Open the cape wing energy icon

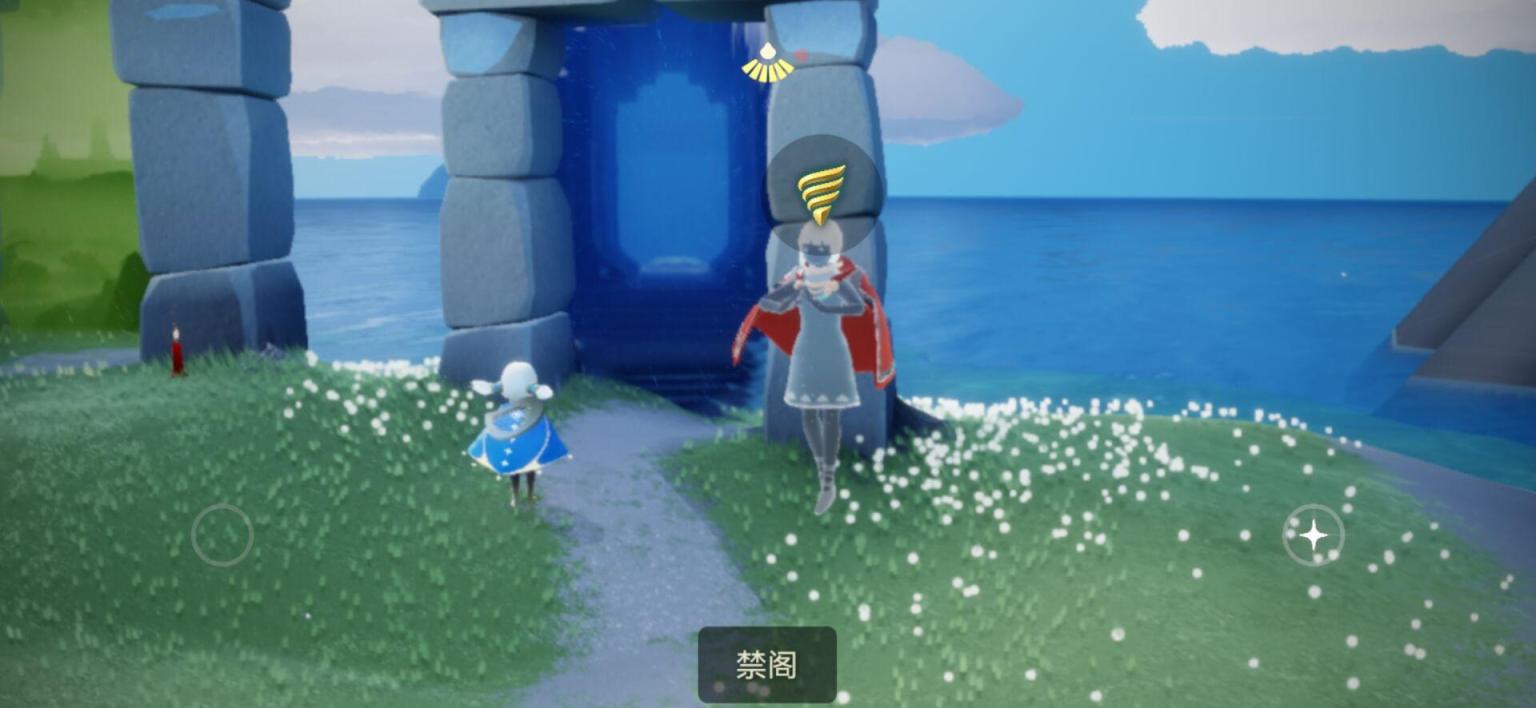tap(767, 64)
